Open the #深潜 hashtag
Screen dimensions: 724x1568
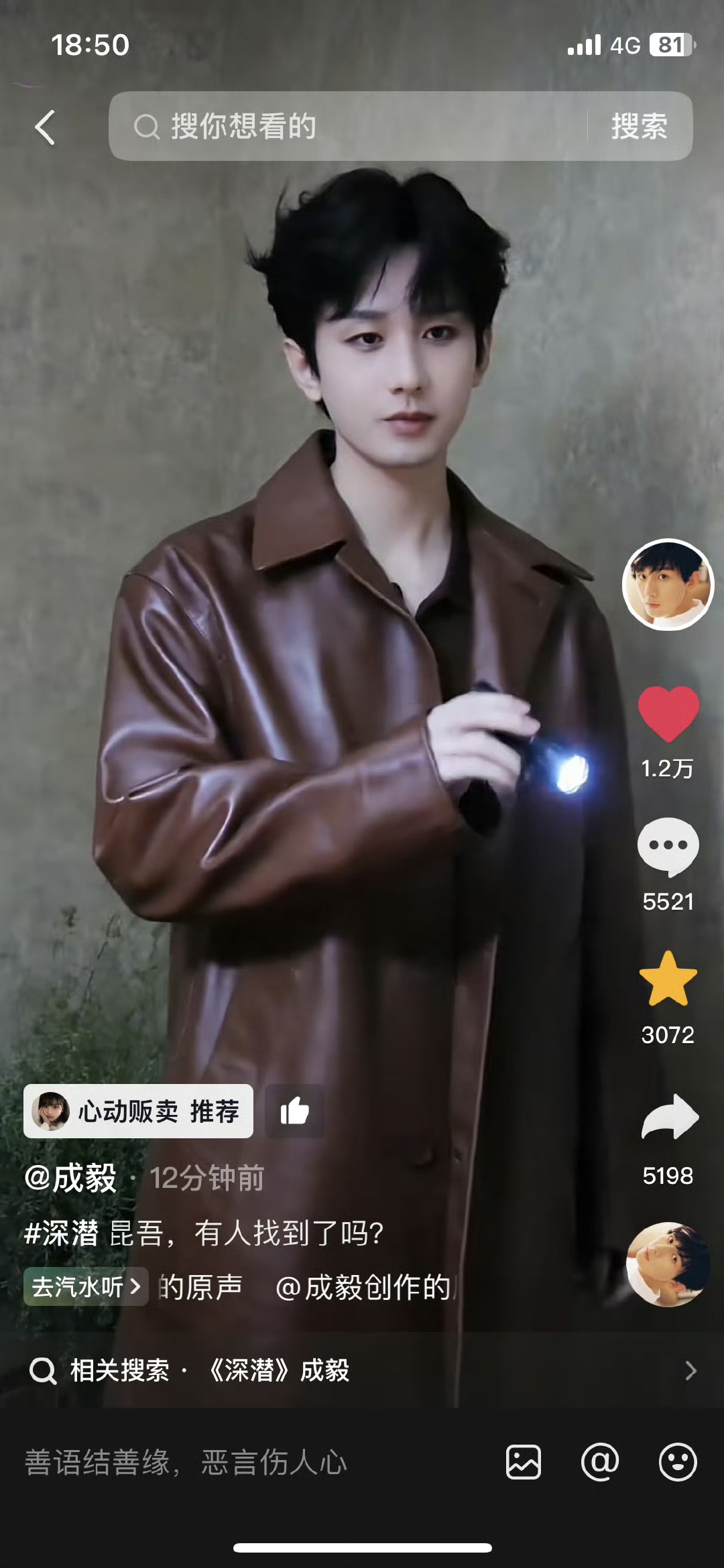pos(62,1233)
